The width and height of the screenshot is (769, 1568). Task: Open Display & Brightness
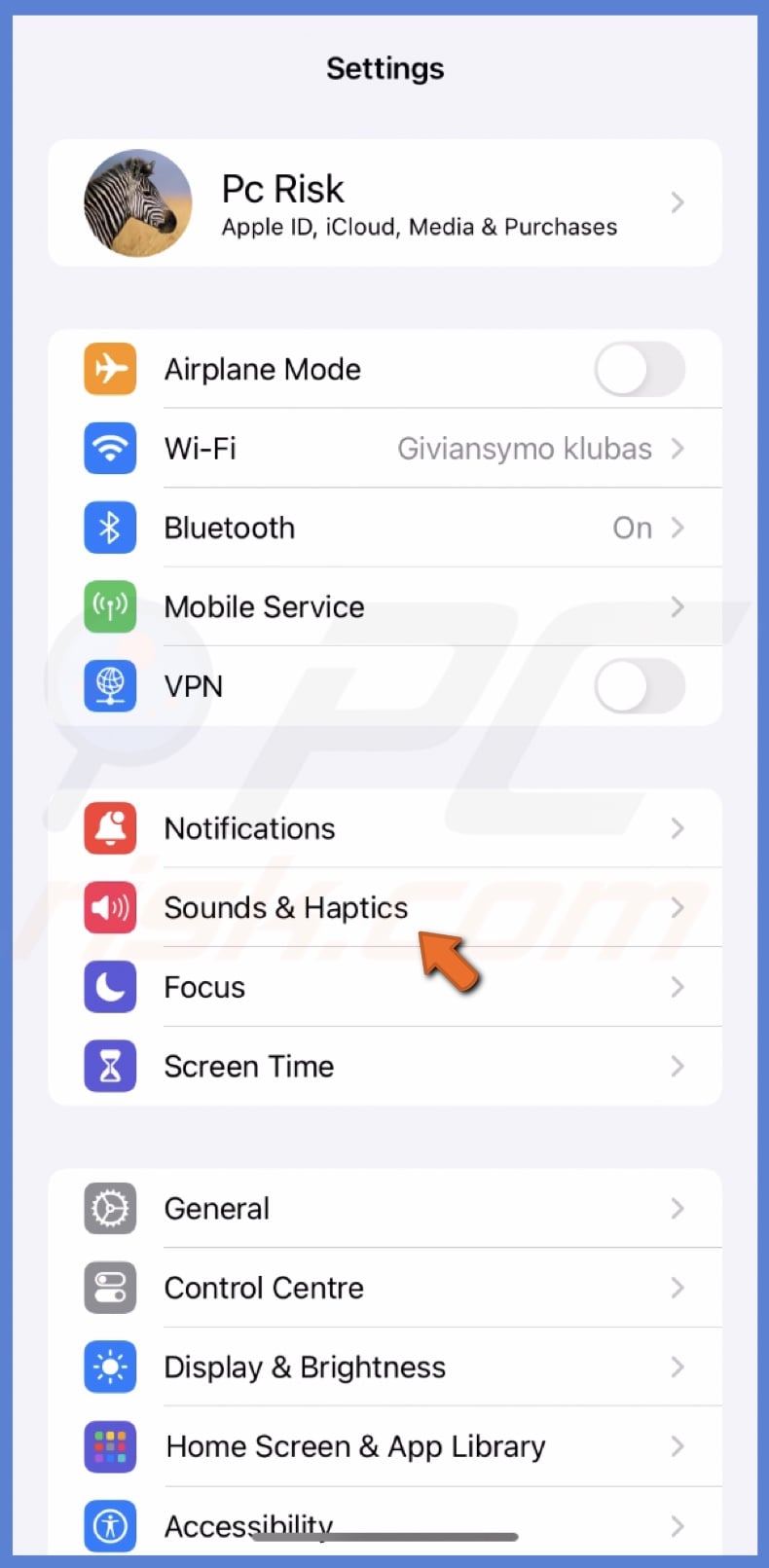pyautogui.click(x=384, y=1367)
